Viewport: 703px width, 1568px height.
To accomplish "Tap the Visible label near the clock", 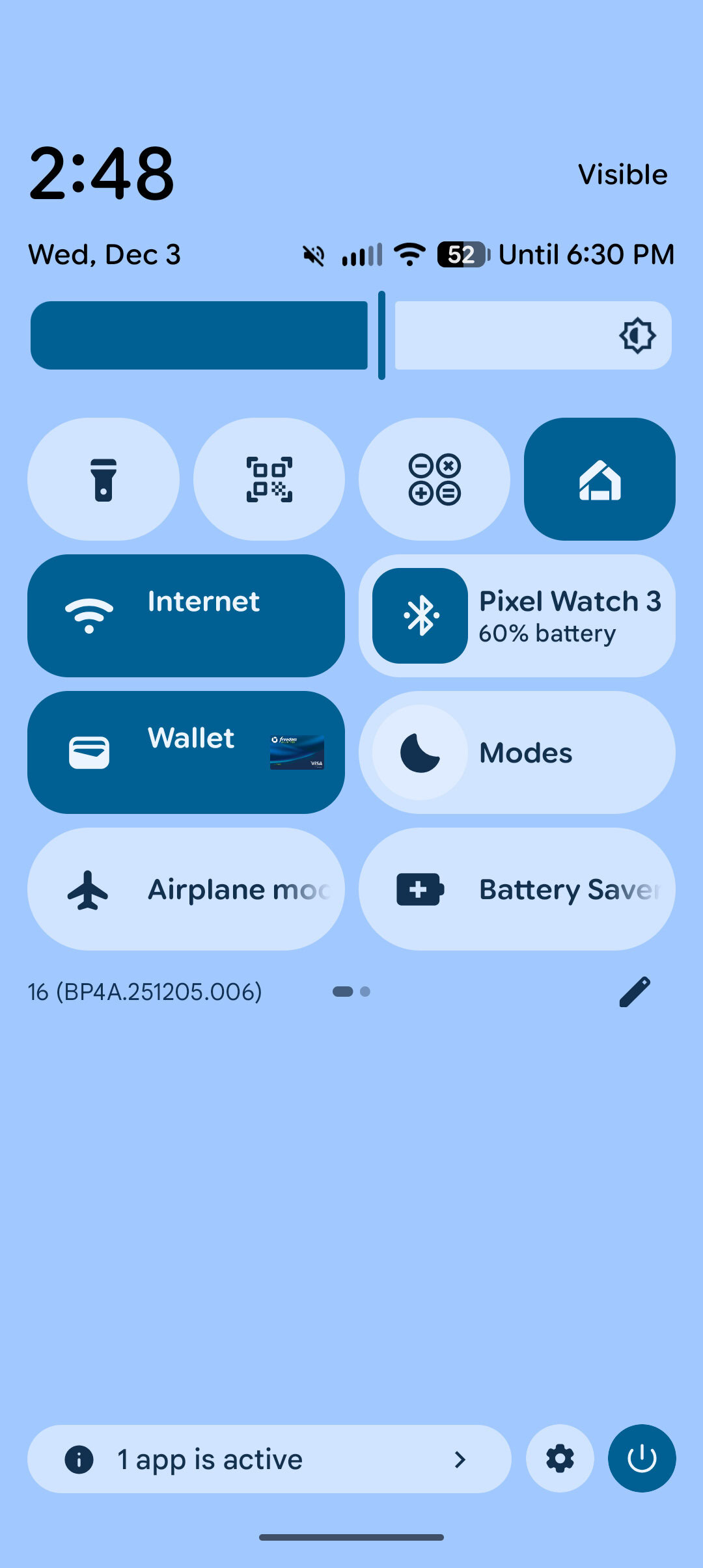I will coord(622,173).
